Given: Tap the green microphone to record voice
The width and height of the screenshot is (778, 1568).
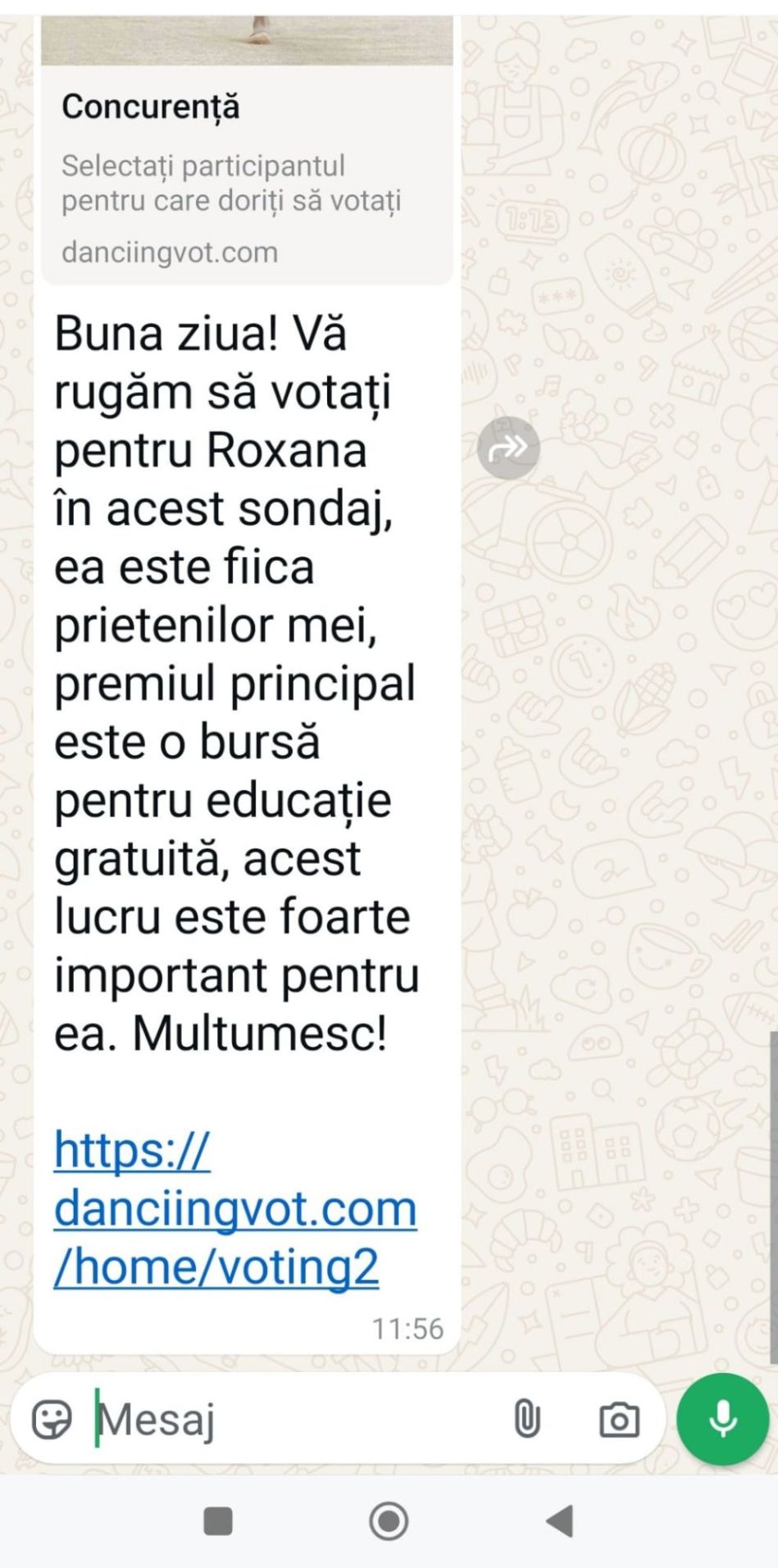Looking at the screenshot, I should pos(722,1419).
